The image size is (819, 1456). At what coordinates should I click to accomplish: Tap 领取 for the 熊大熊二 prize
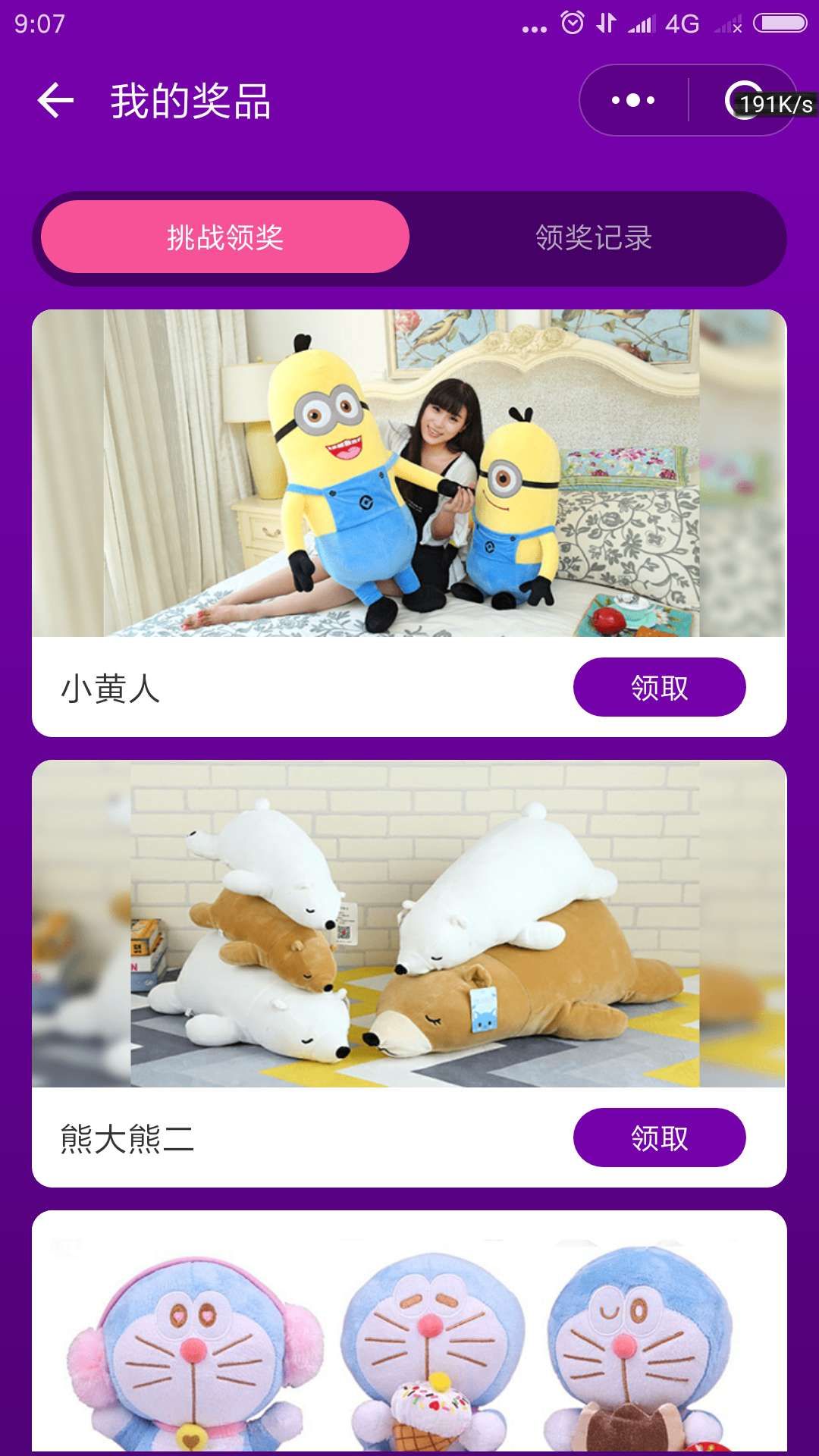pos(660,1136)
